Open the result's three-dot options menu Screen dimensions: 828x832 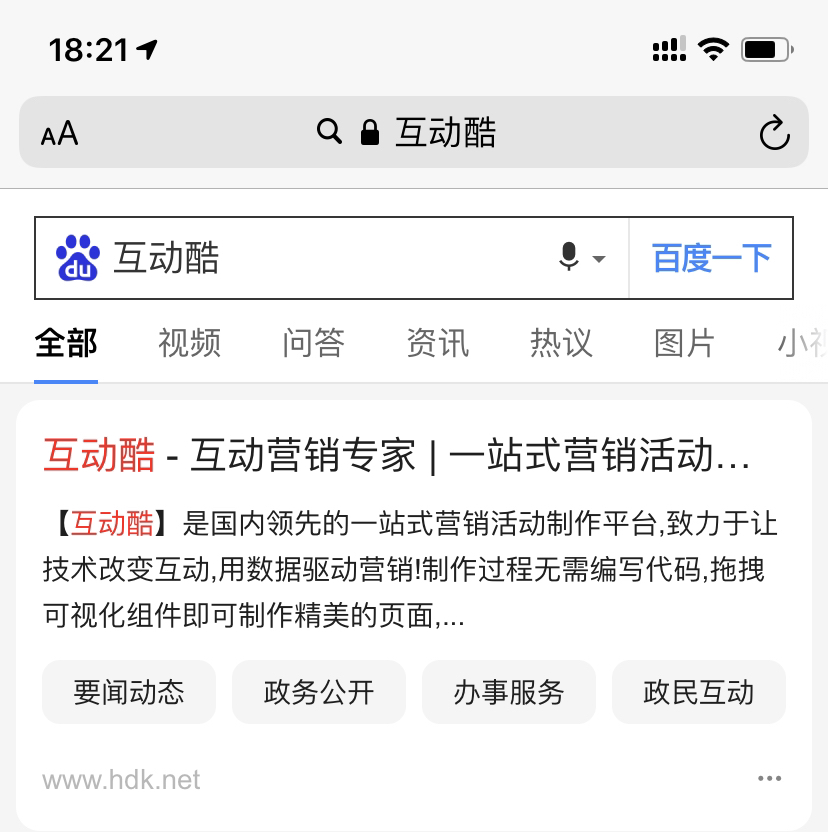(x=769, y=779)
